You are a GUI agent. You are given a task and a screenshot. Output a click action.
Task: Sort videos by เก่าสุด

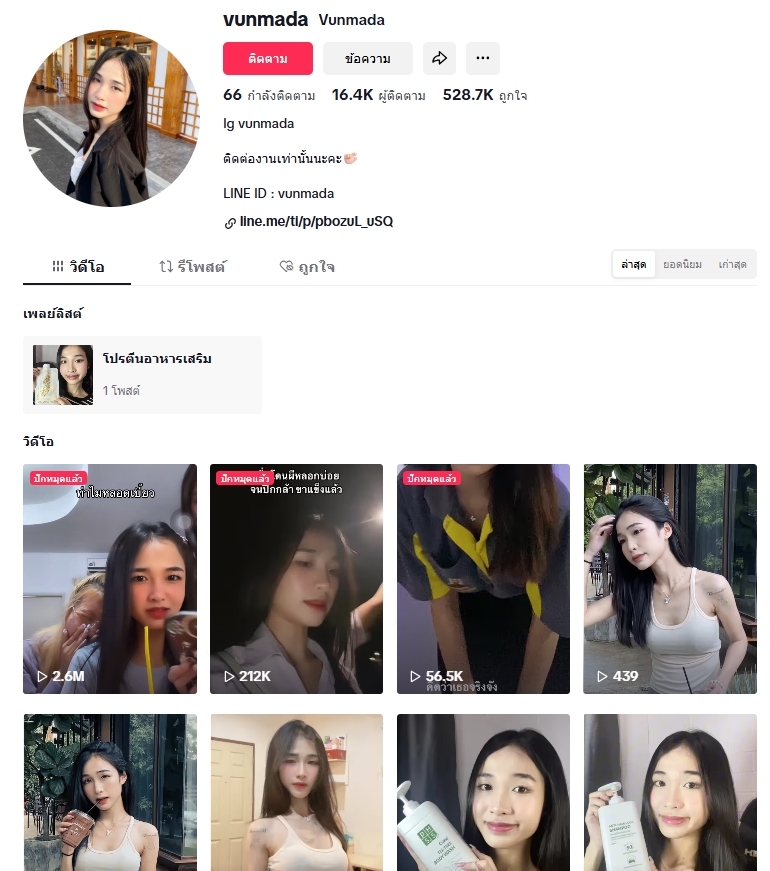click(x=732, y=265)
